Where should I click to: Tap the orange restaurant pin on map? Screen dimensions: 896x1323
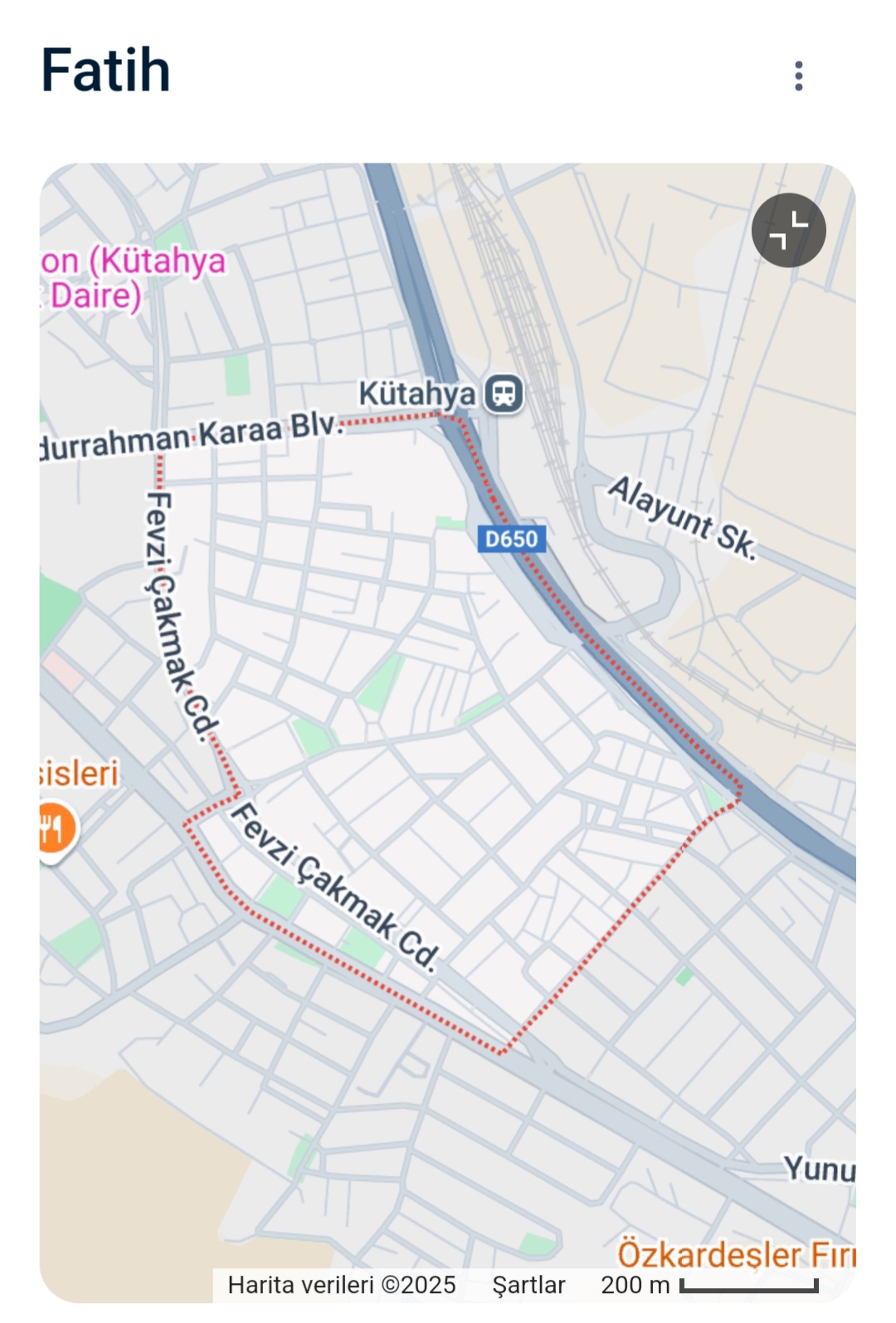[54, 827]
